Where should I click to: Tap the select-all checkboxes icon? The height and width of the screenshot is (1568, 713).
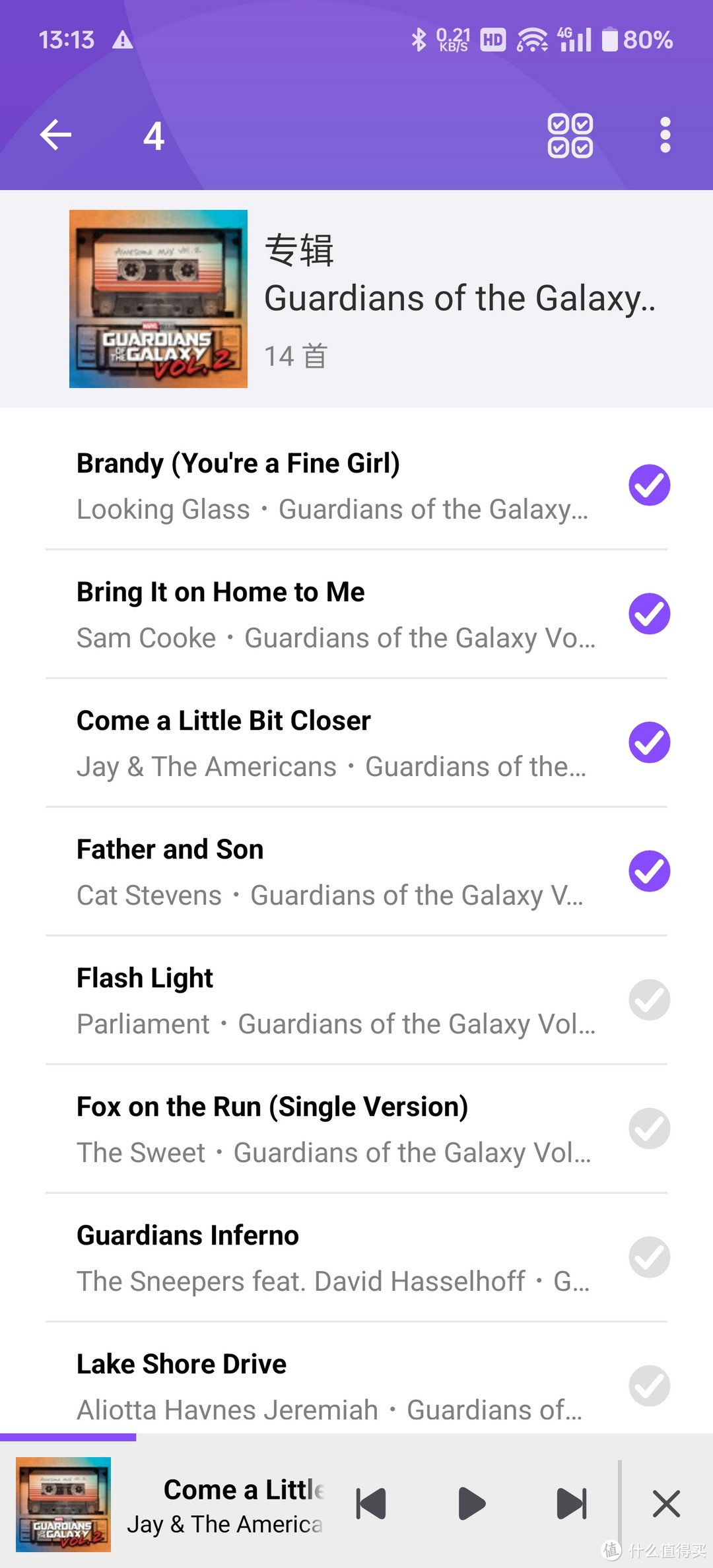[x=570, y=135]
